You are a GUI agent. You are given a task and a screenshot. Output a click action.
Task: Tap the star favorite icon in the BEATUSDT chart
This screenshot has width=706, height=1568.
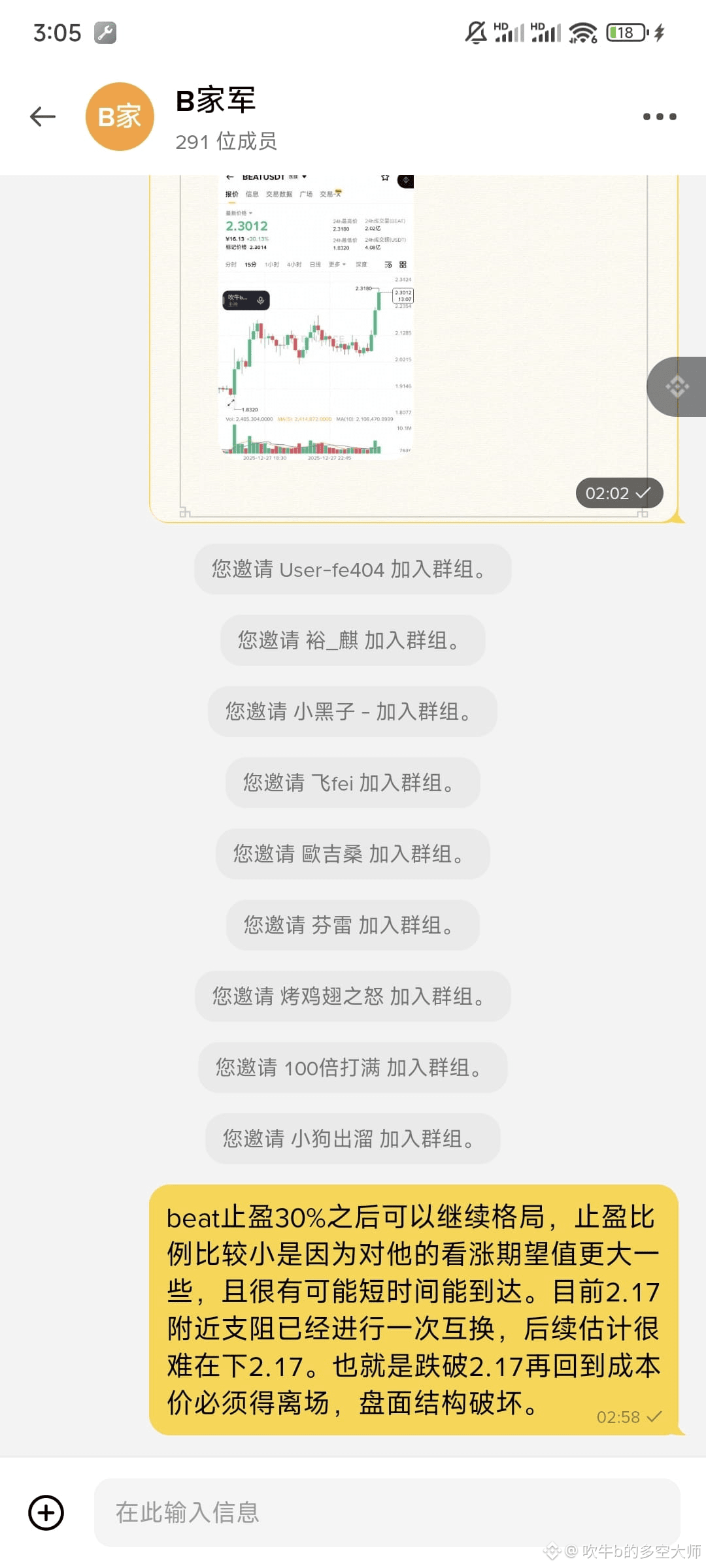(x=385, y=177)
